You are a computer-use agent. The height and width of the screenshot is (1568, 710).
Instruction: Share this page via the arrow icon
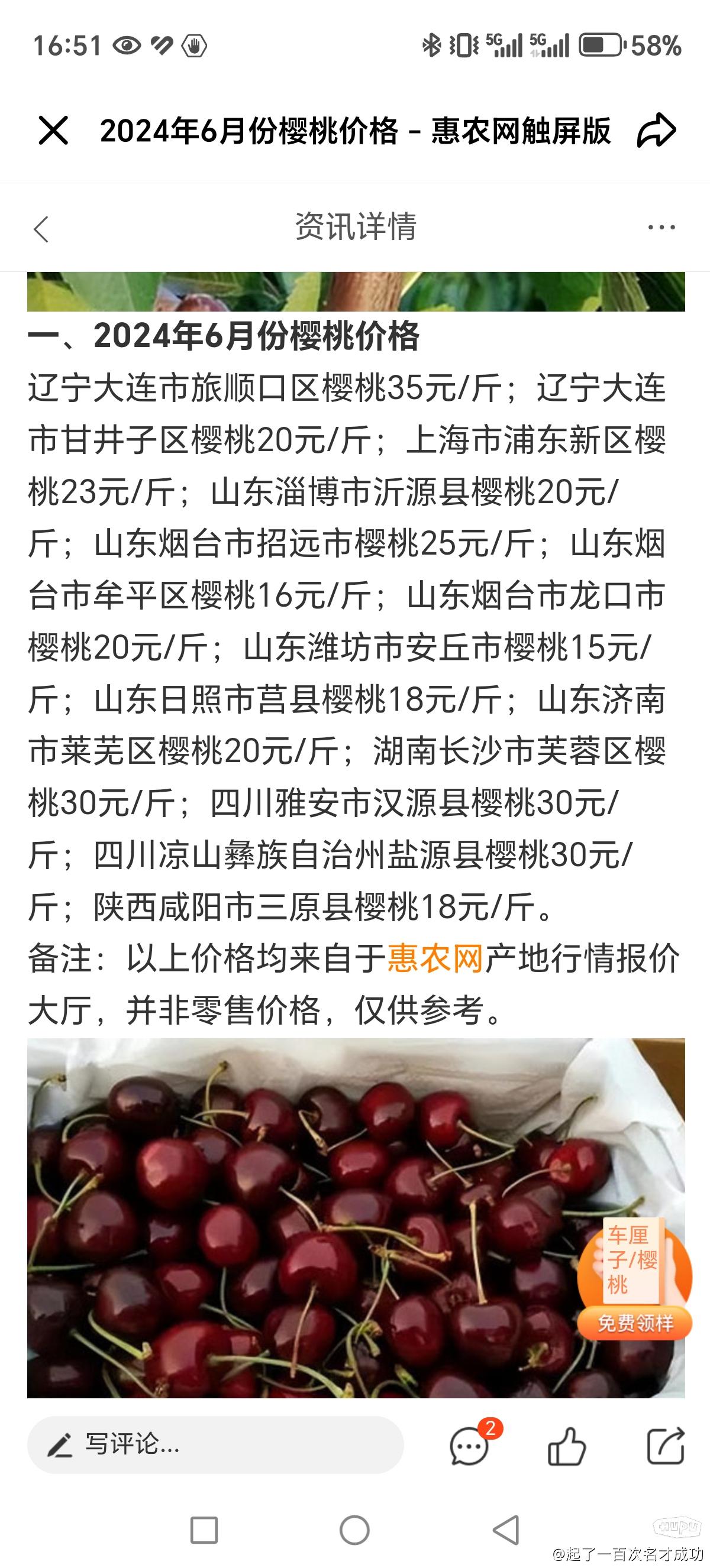(656, 130)
